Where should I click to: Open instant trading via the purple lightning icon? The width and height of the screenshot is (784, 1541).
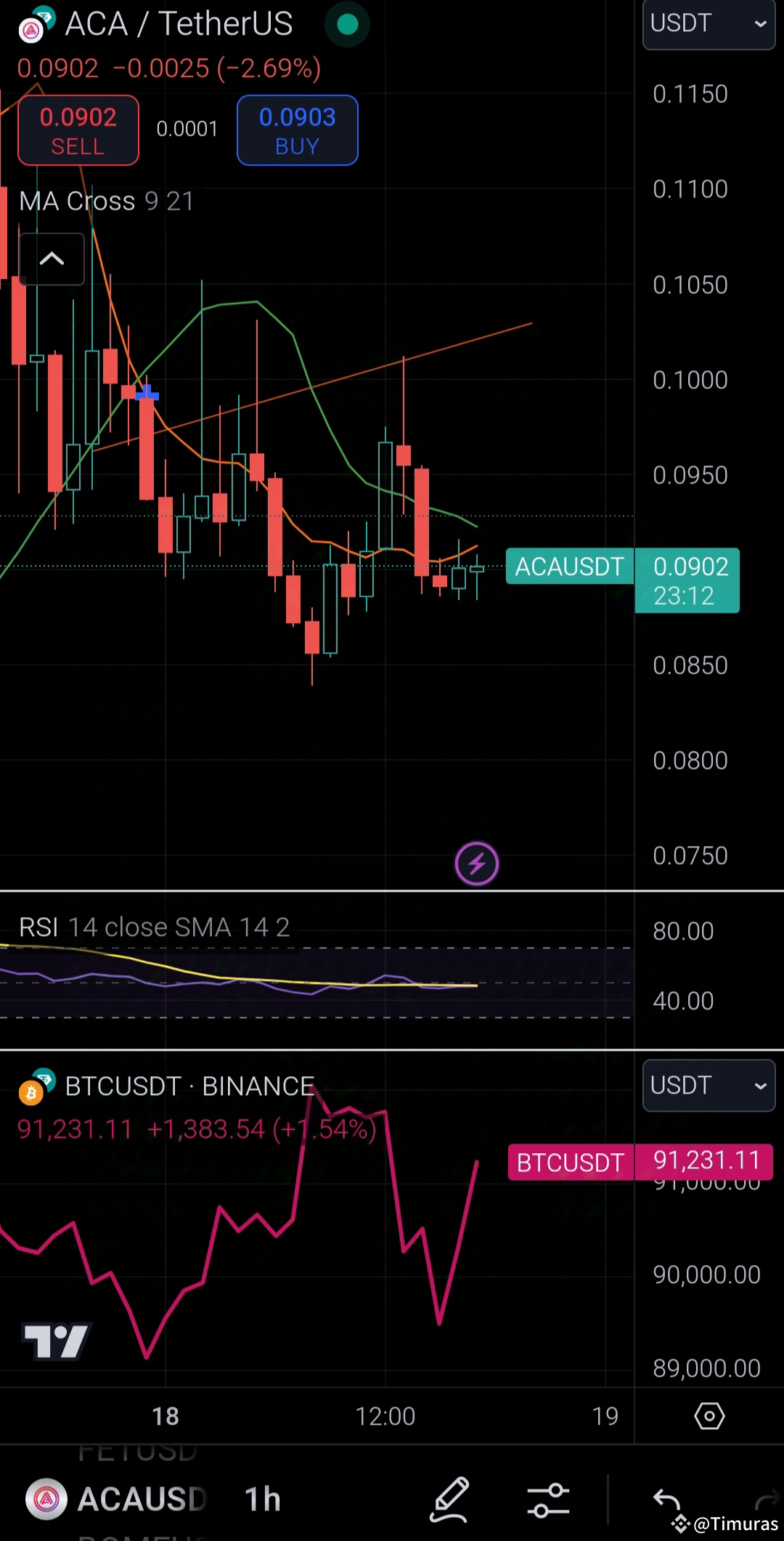(x=476, y=863)
